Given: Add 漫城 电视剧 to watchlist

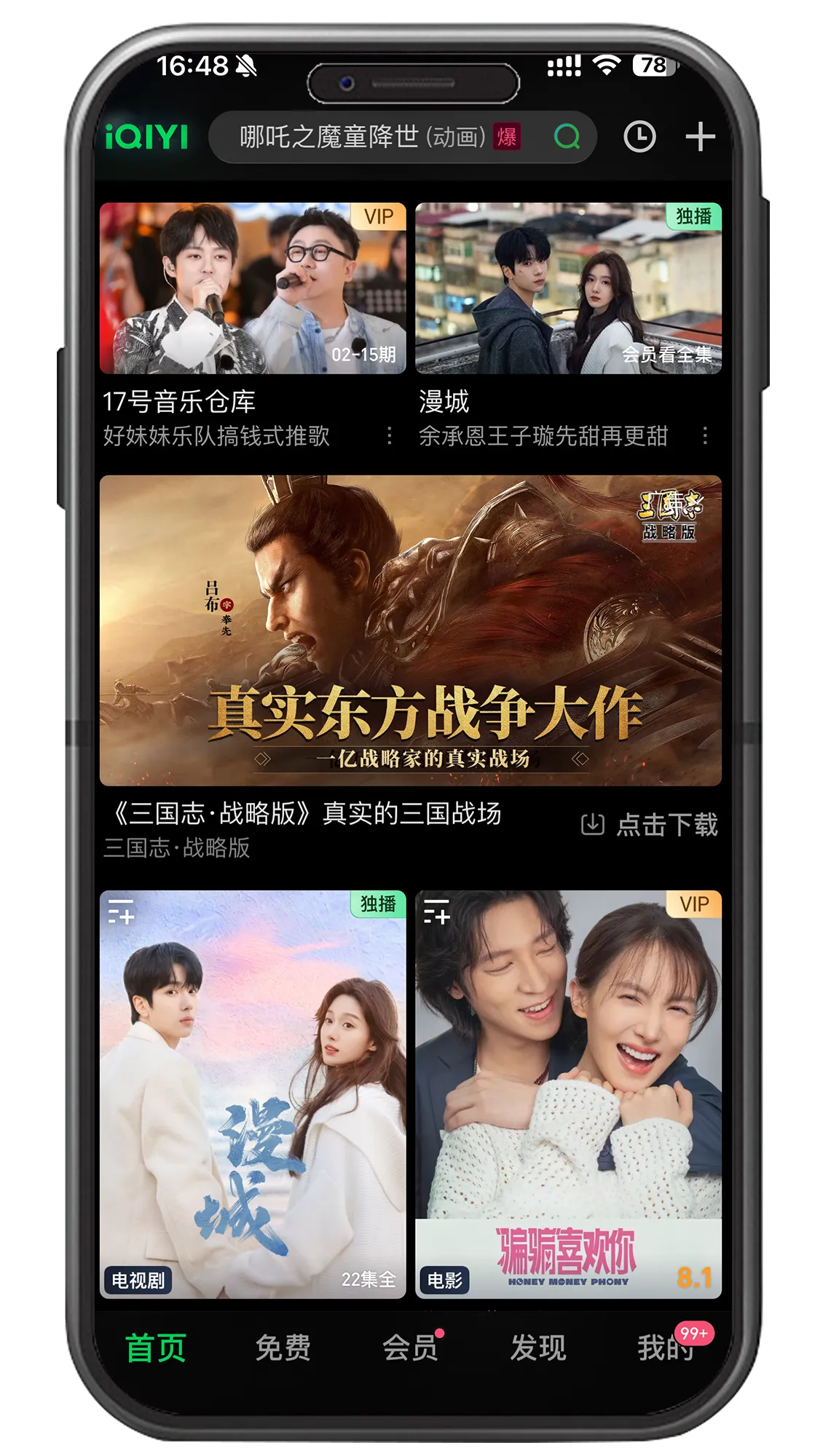Looking at the screenshot, I should [121, 912].
